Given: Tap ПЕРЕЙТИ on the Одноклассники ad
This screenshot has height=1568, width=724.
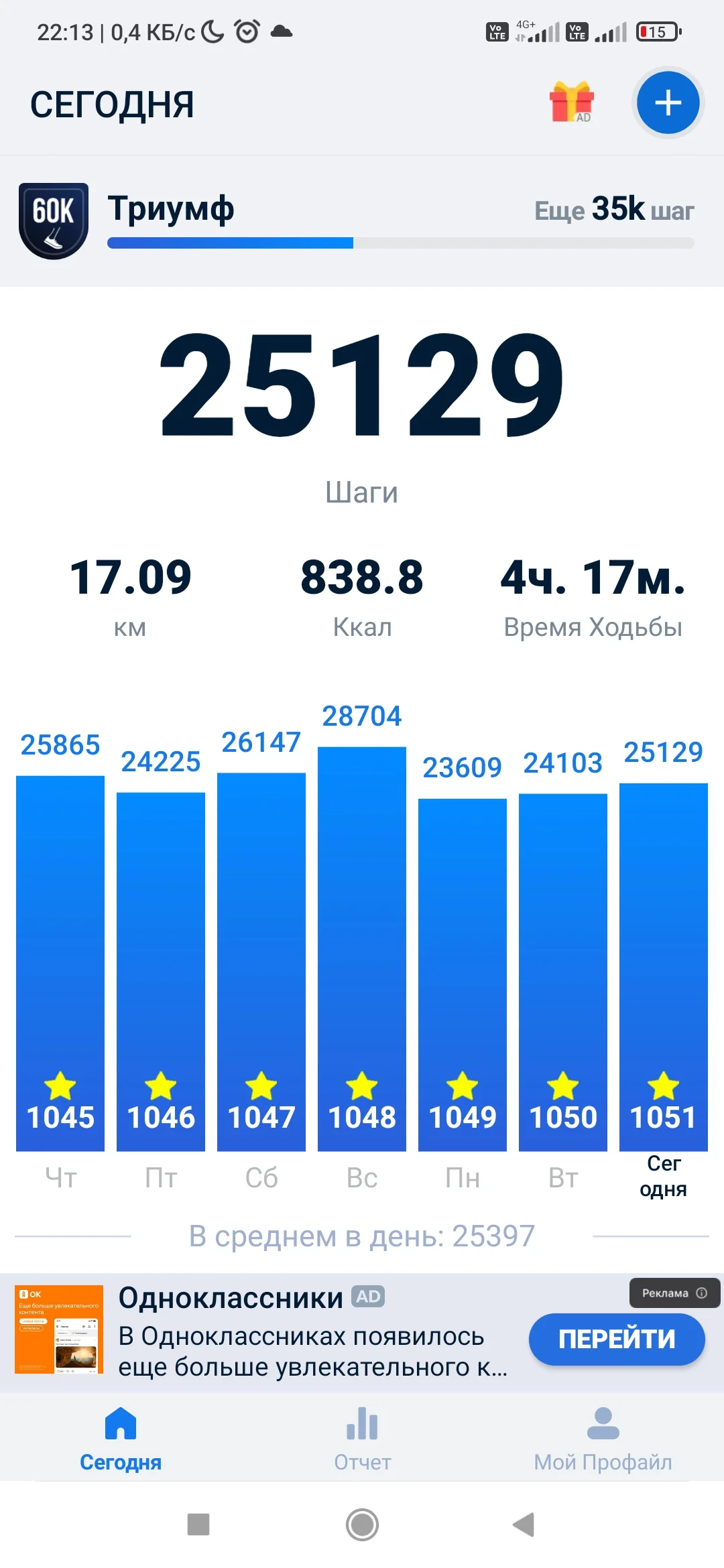Looking at the screenshot, I should tap(617, 1339).
